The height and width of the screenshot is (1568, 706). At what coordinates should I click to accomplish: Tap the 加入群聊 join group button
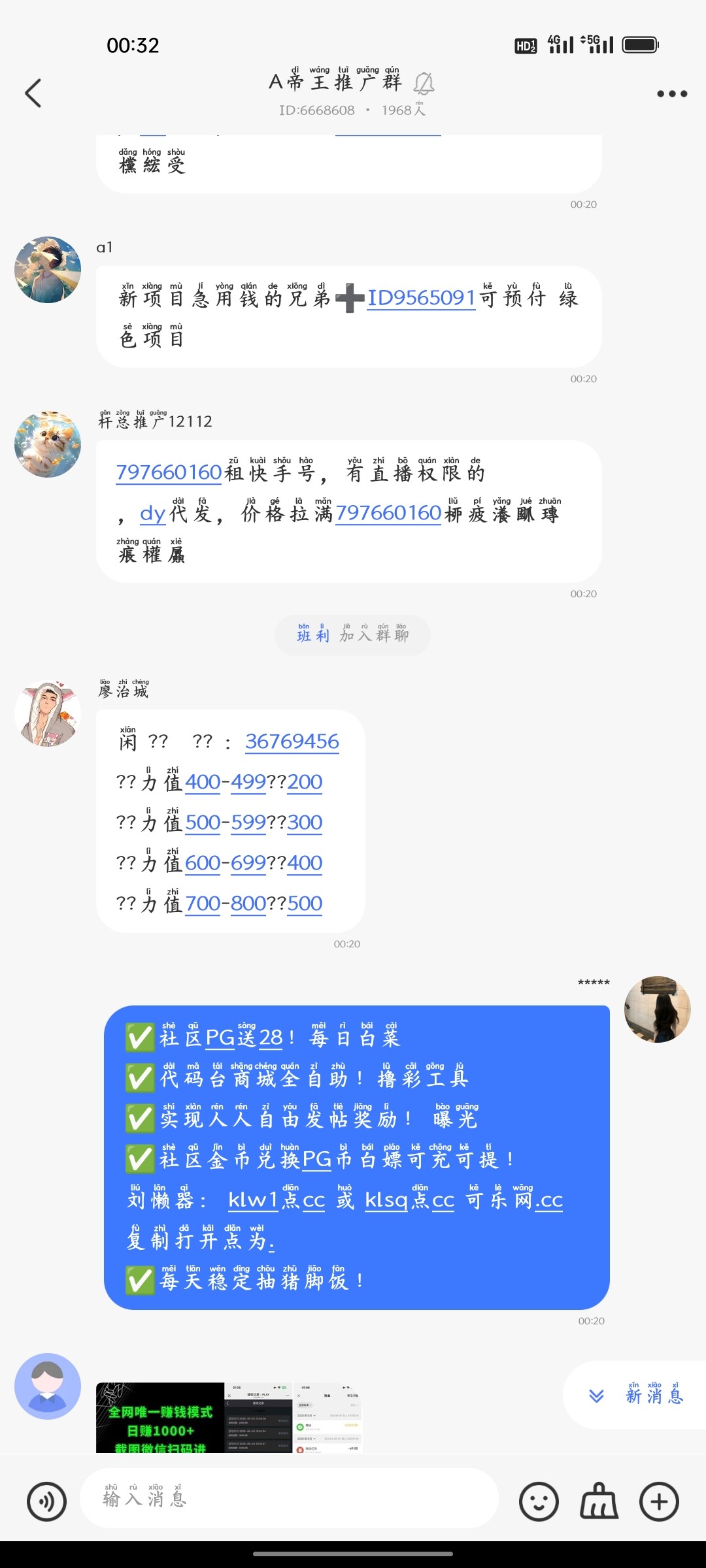click(373, 635)
